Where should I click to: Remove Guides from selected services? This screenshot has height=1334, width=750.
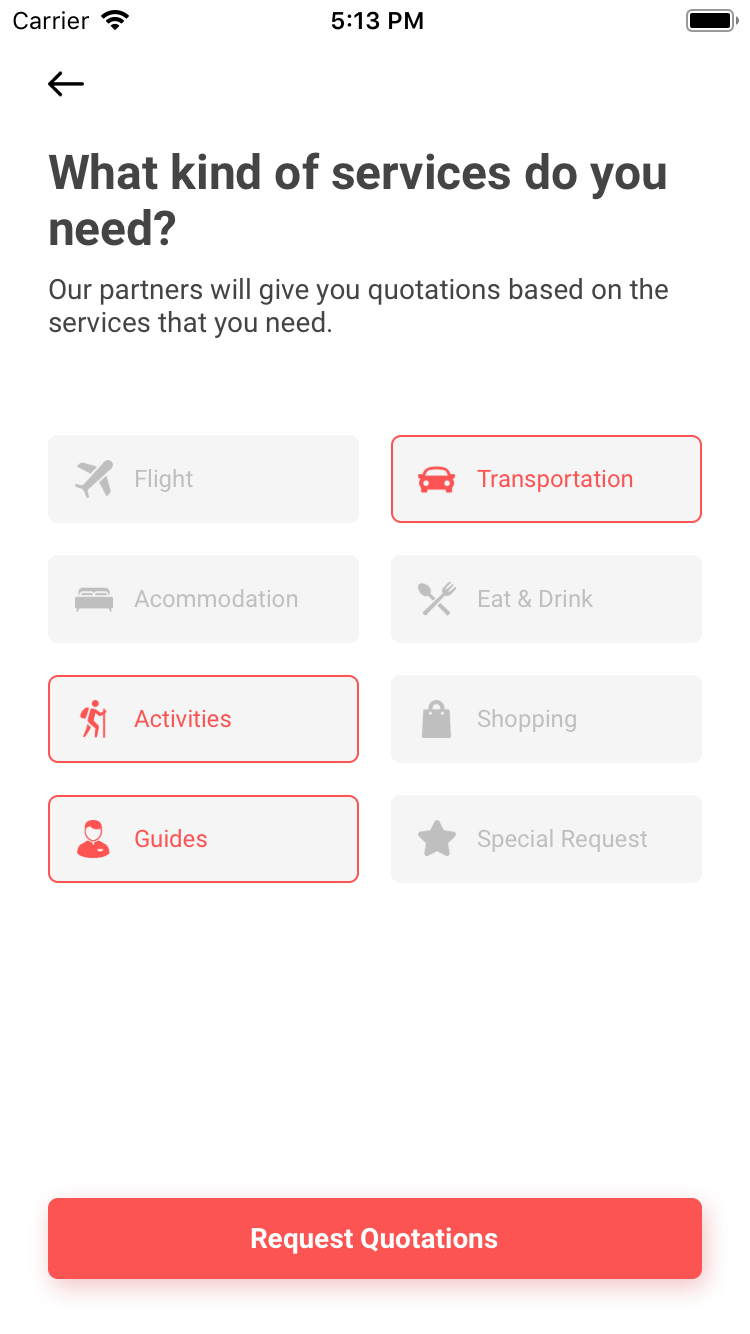[203, 839]
